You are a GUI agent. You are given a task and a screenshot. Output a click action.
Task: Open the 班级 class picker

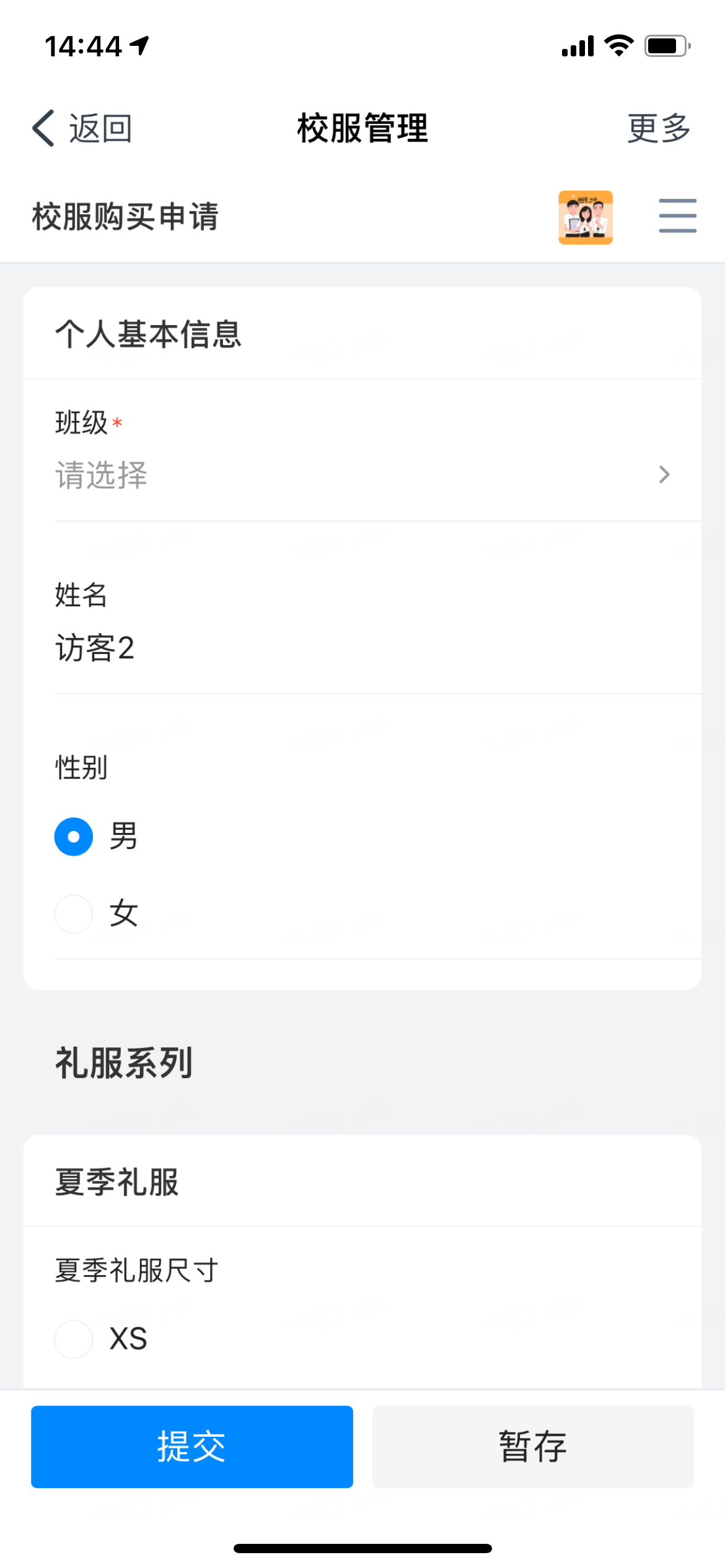(362, 474)
